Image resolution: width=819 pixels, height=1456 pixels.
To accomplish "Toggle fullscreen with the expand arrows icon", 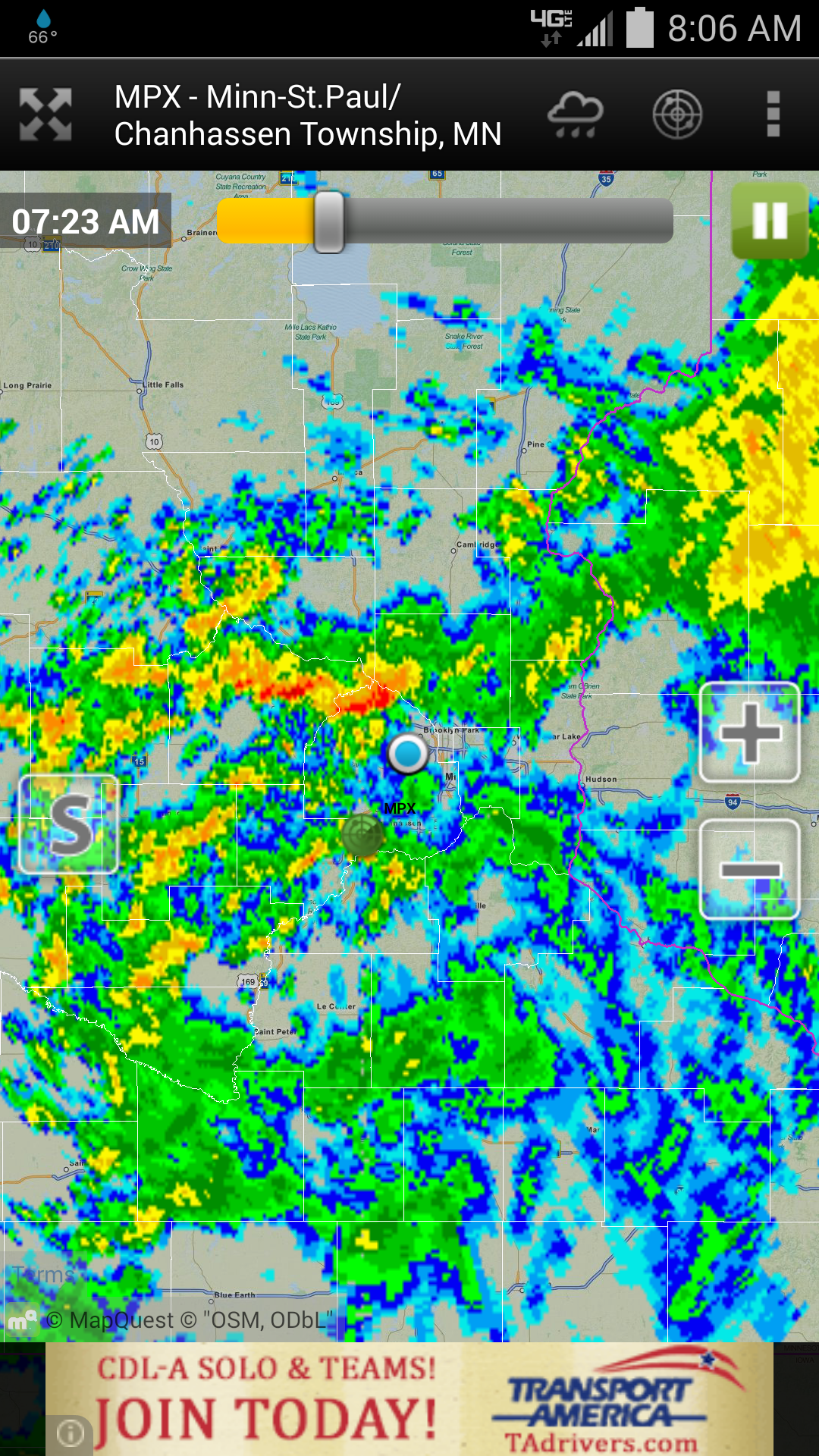I will [45, 115].
